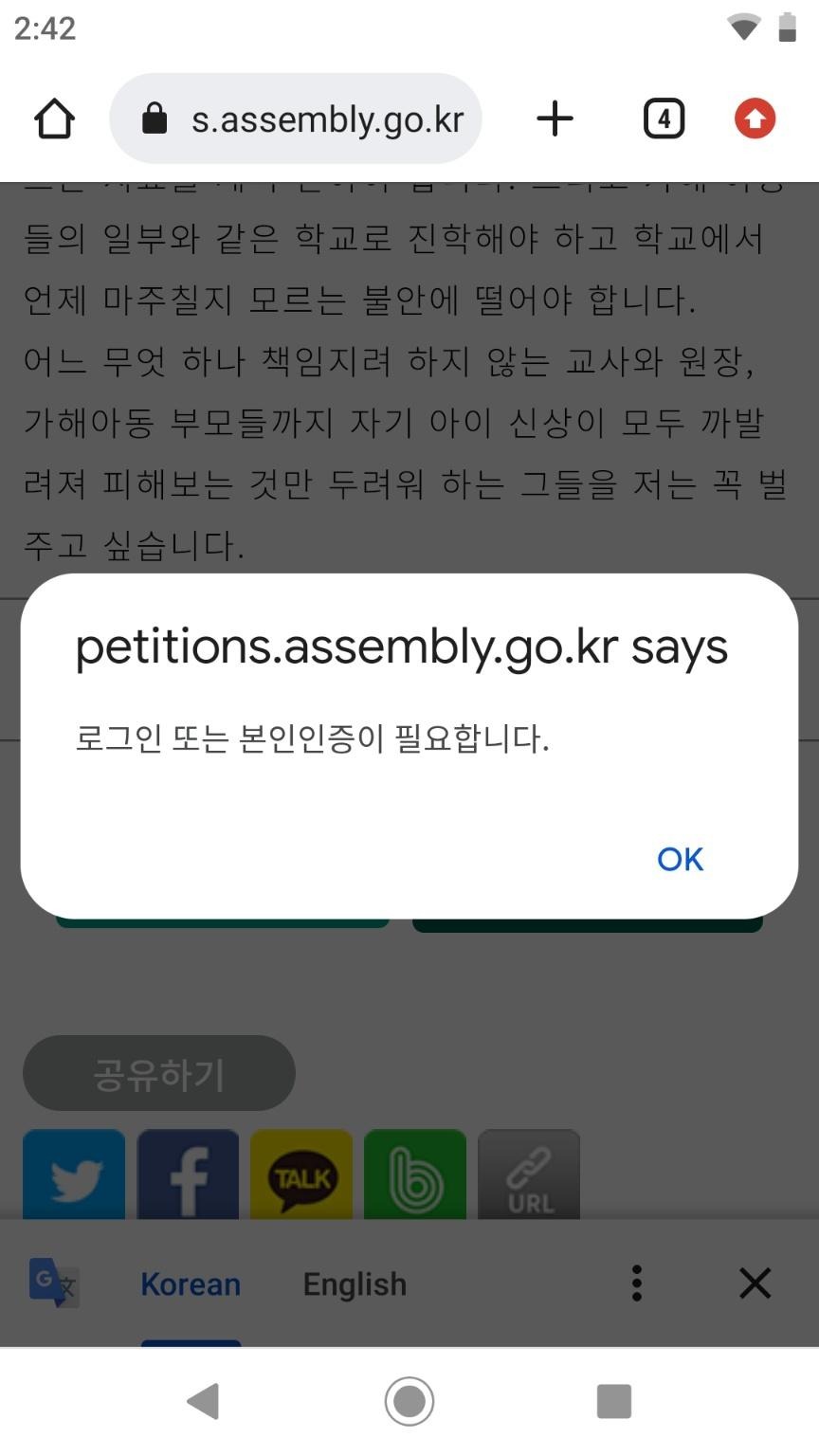Share the petition on Twitter
The height and width of the screenshot is (1456, 819).
[74, 1174]
